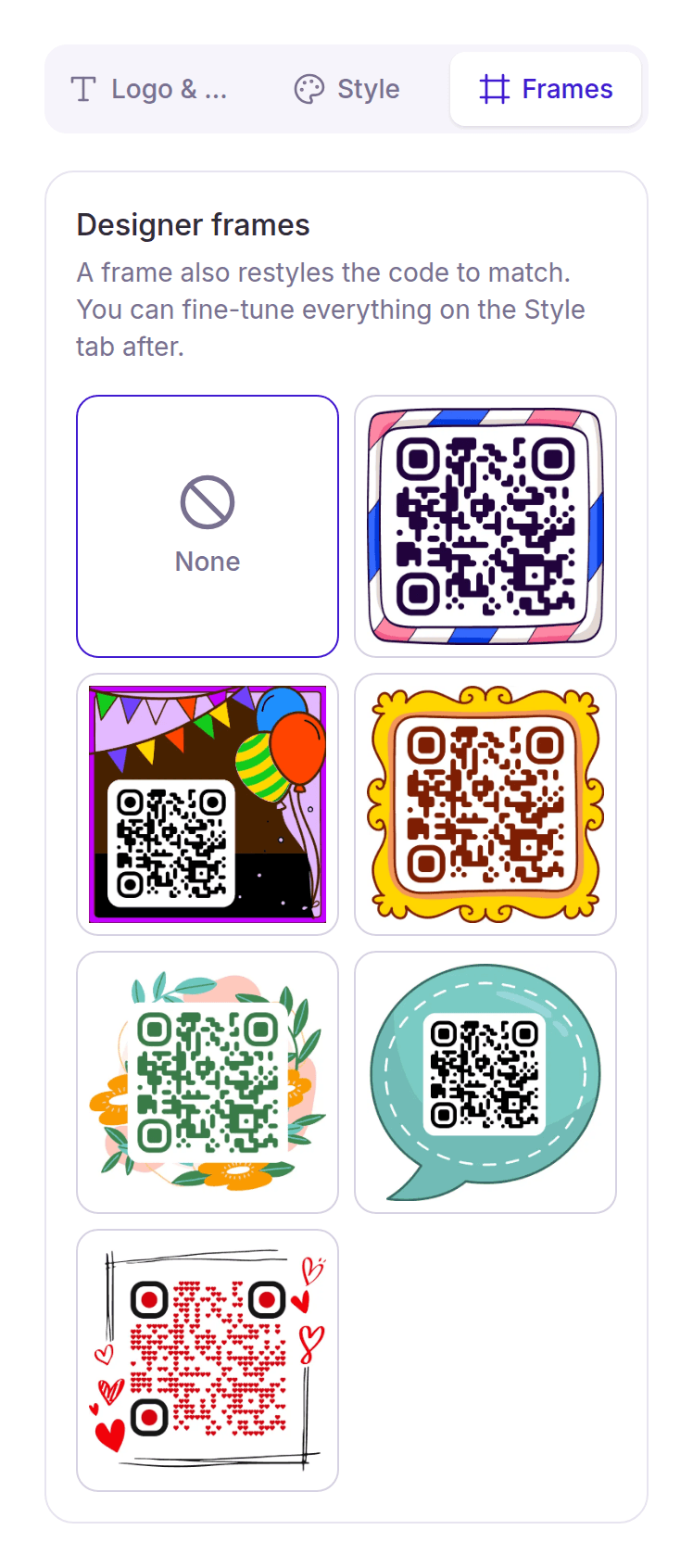
Task: Switch to the Logo & ... tab
Action: [x=149, y=89]
